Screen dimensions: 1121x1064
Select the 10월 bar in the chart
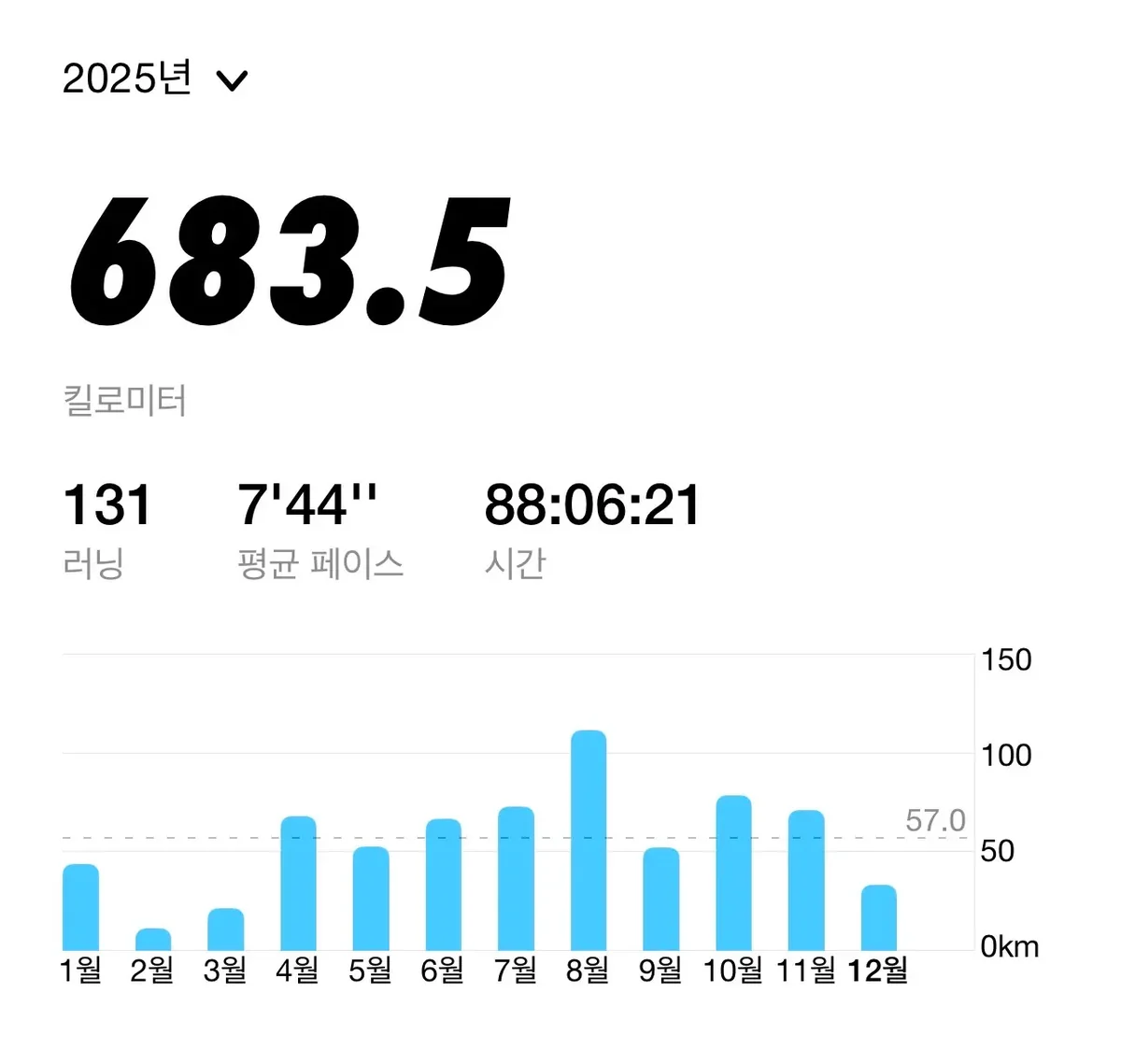(733, 873)
